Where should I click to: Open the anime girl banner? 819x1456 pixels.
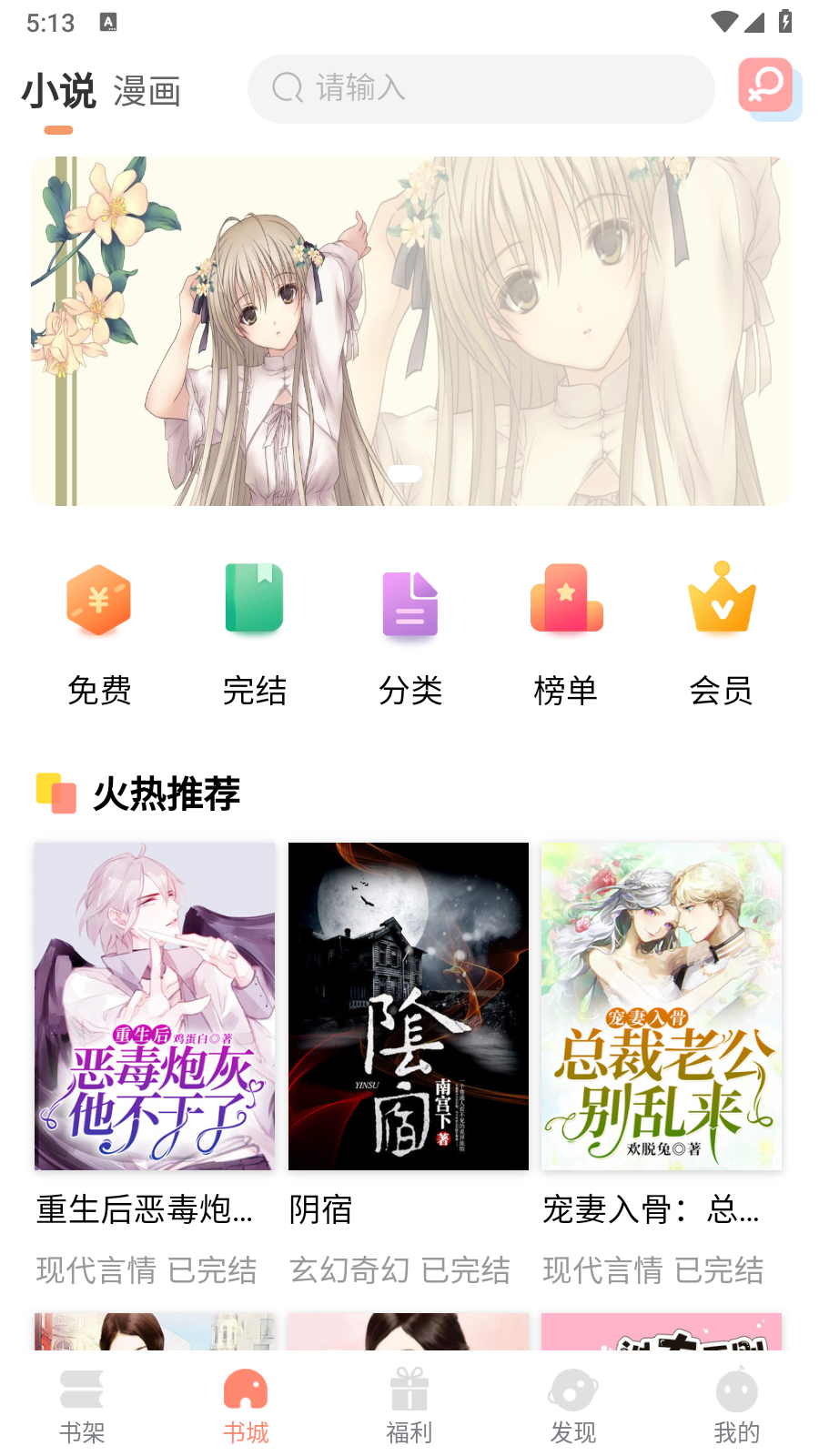[x=410, y=331]
